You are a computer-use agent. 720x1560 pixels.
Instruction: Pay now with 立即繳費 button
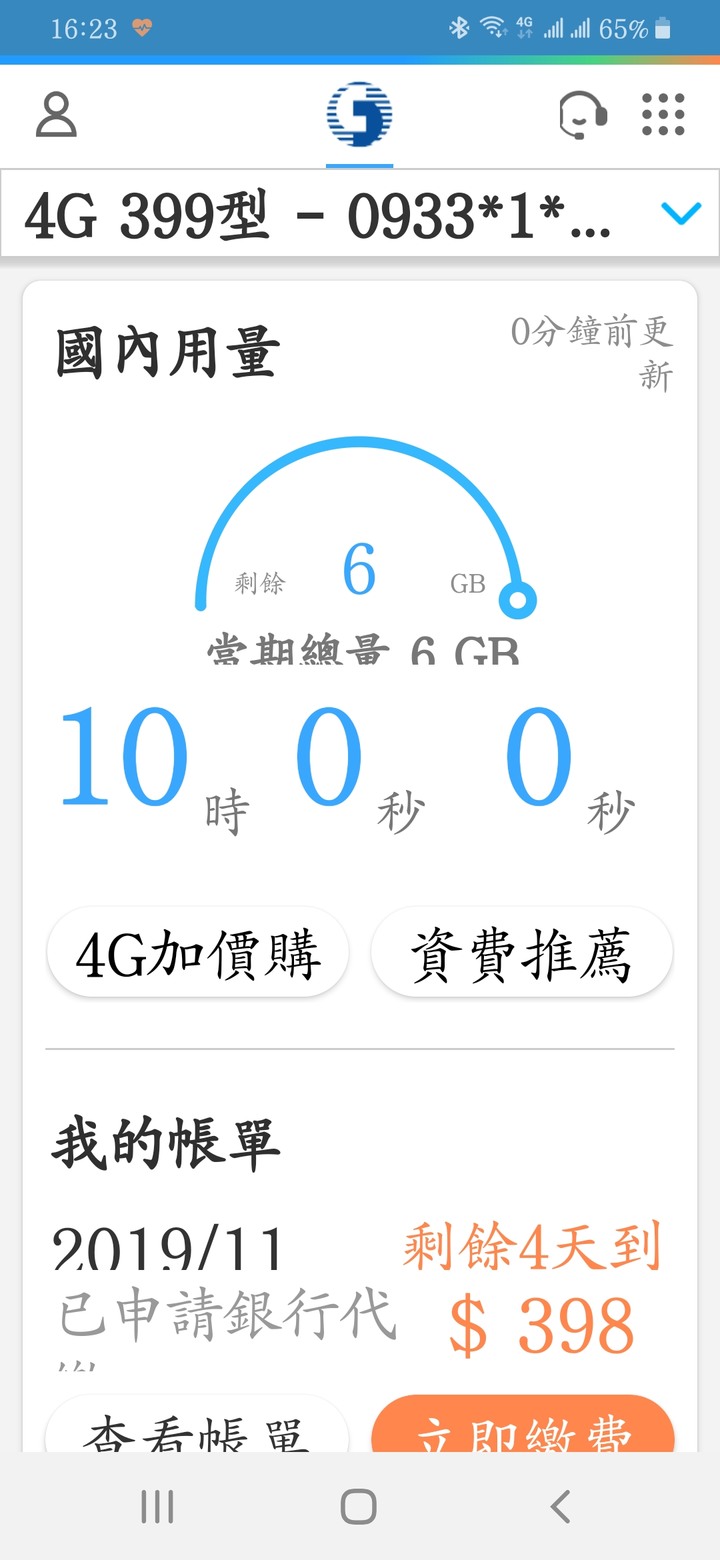522,1424
